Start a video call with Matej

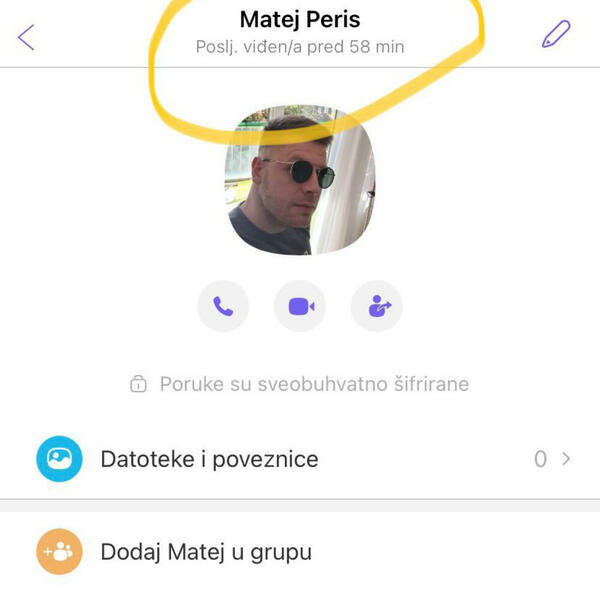coord(300,306)
